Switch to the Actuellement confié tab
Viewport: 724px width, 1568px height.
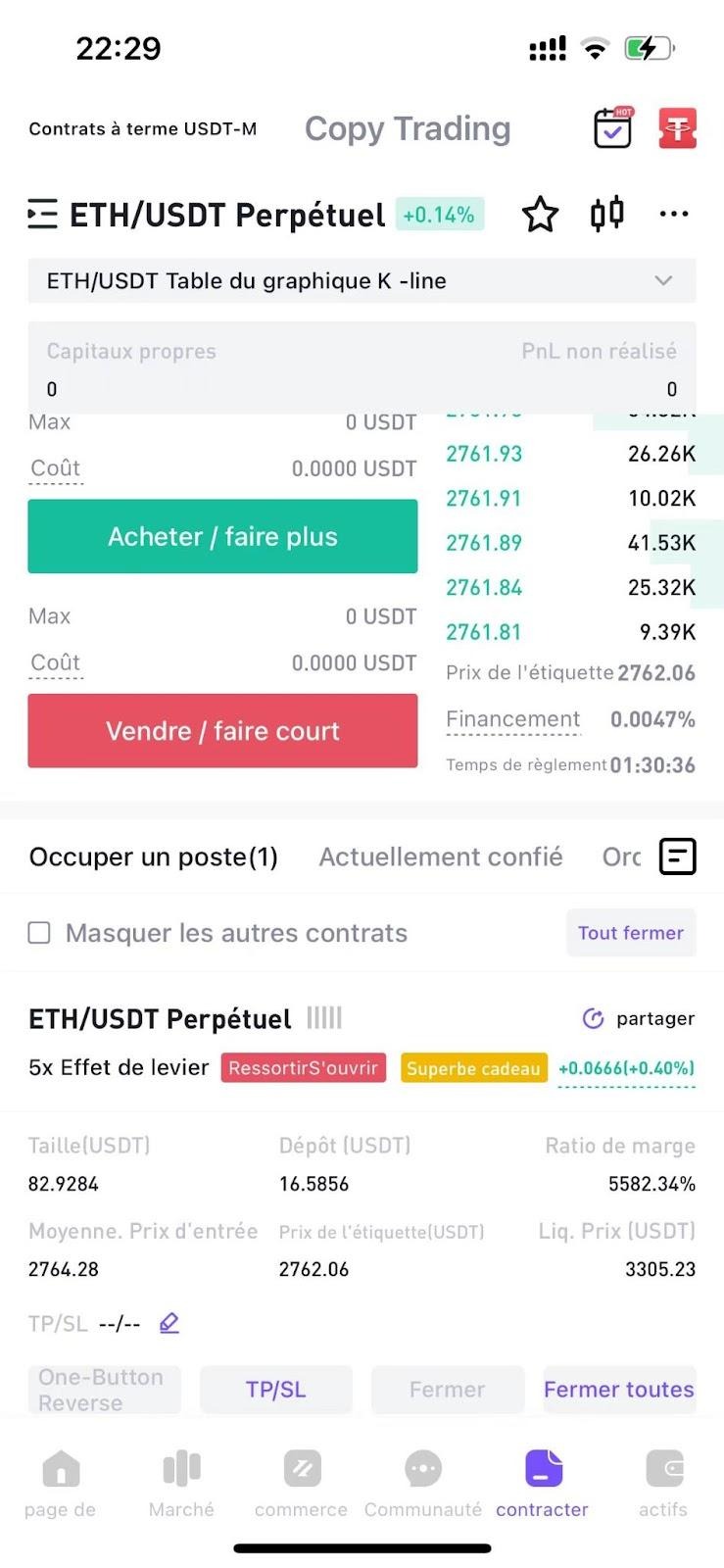pos(441,857)
